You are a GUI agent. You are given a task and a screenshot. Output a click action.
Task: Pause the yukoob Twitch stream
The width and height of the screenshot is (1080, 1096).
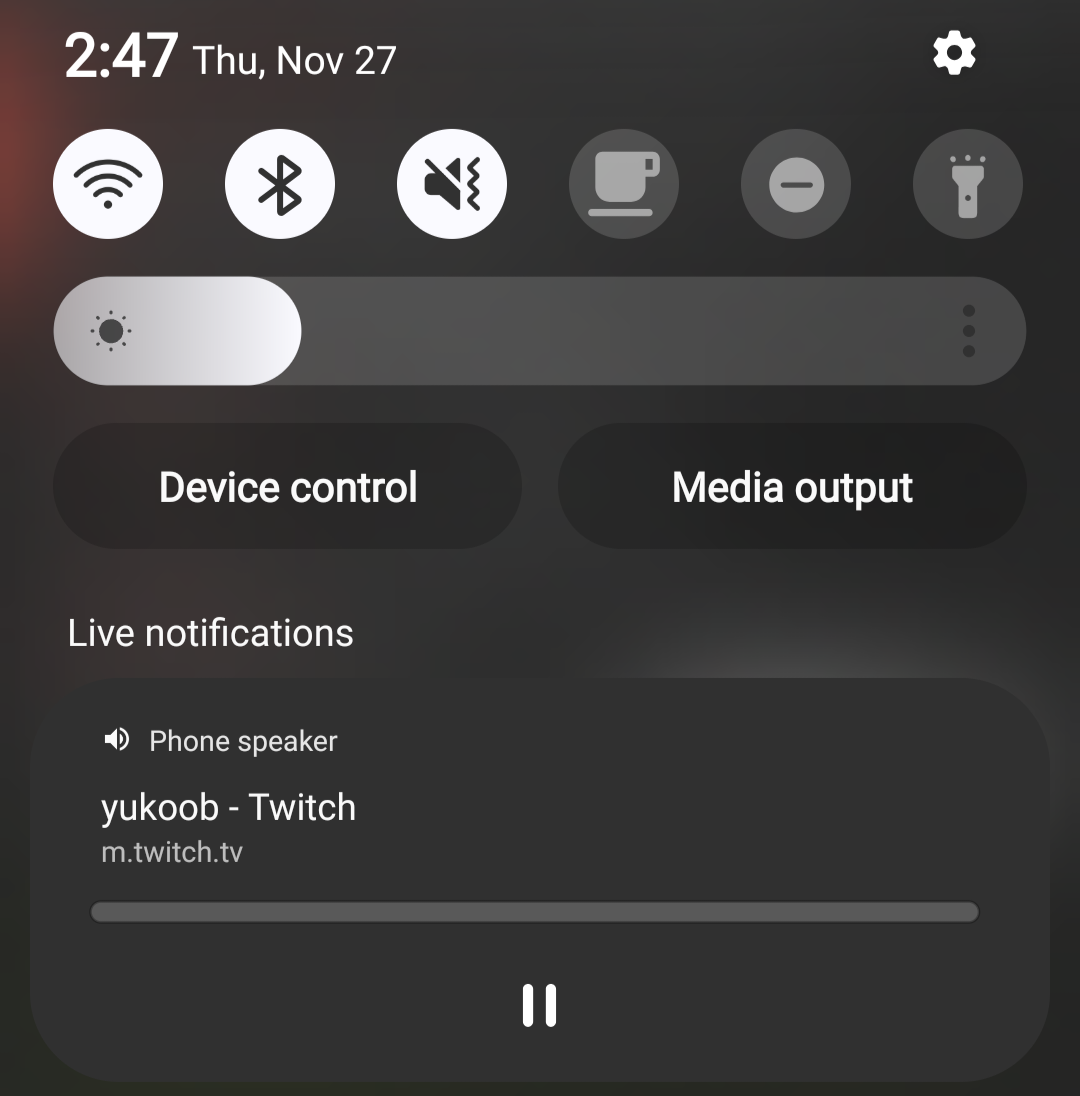(x=539, y=1005)
